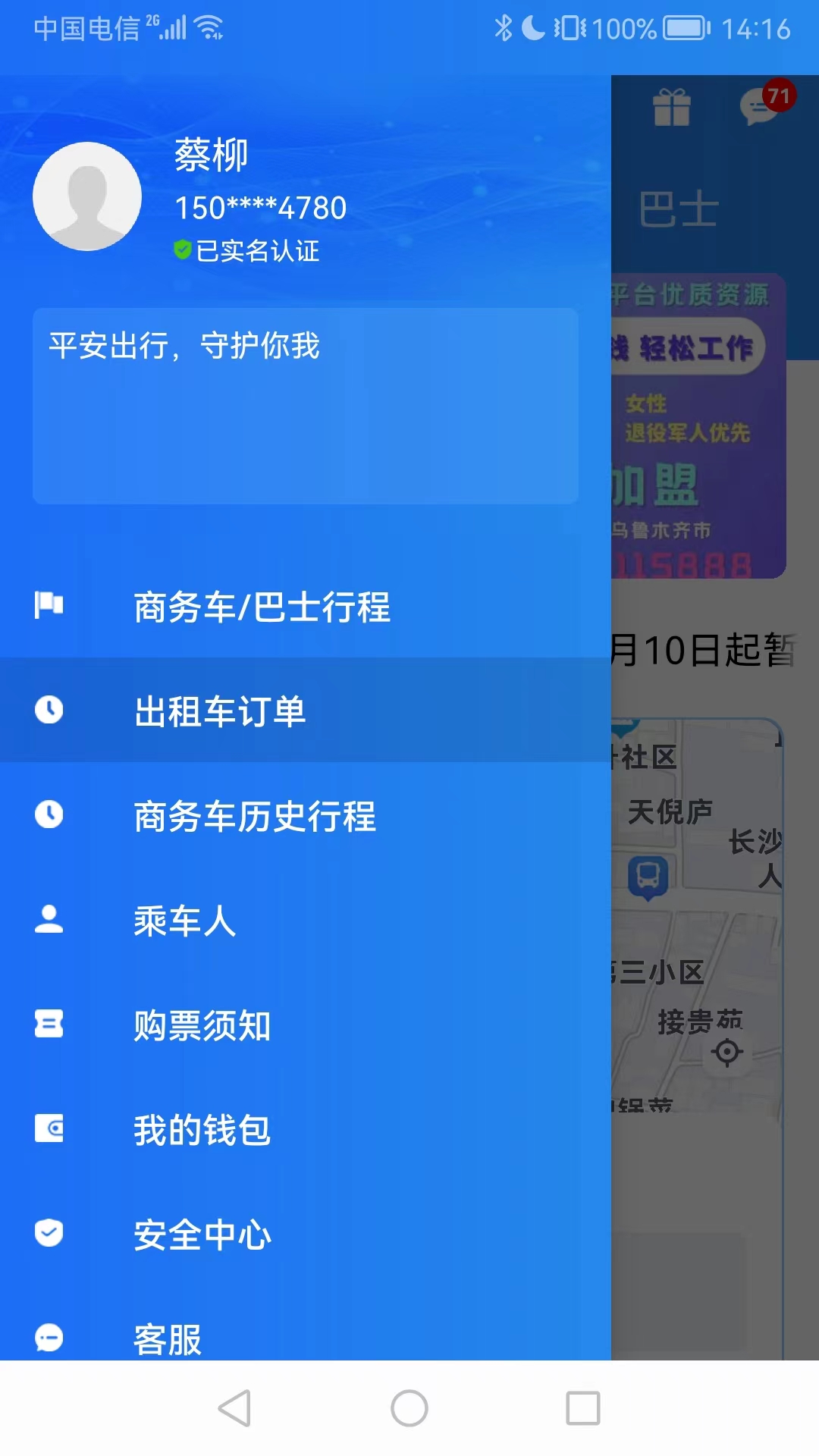Open 商务车历史行程 from the sidebar
Screen dimensions: 819x1456
tap(254, 817)
